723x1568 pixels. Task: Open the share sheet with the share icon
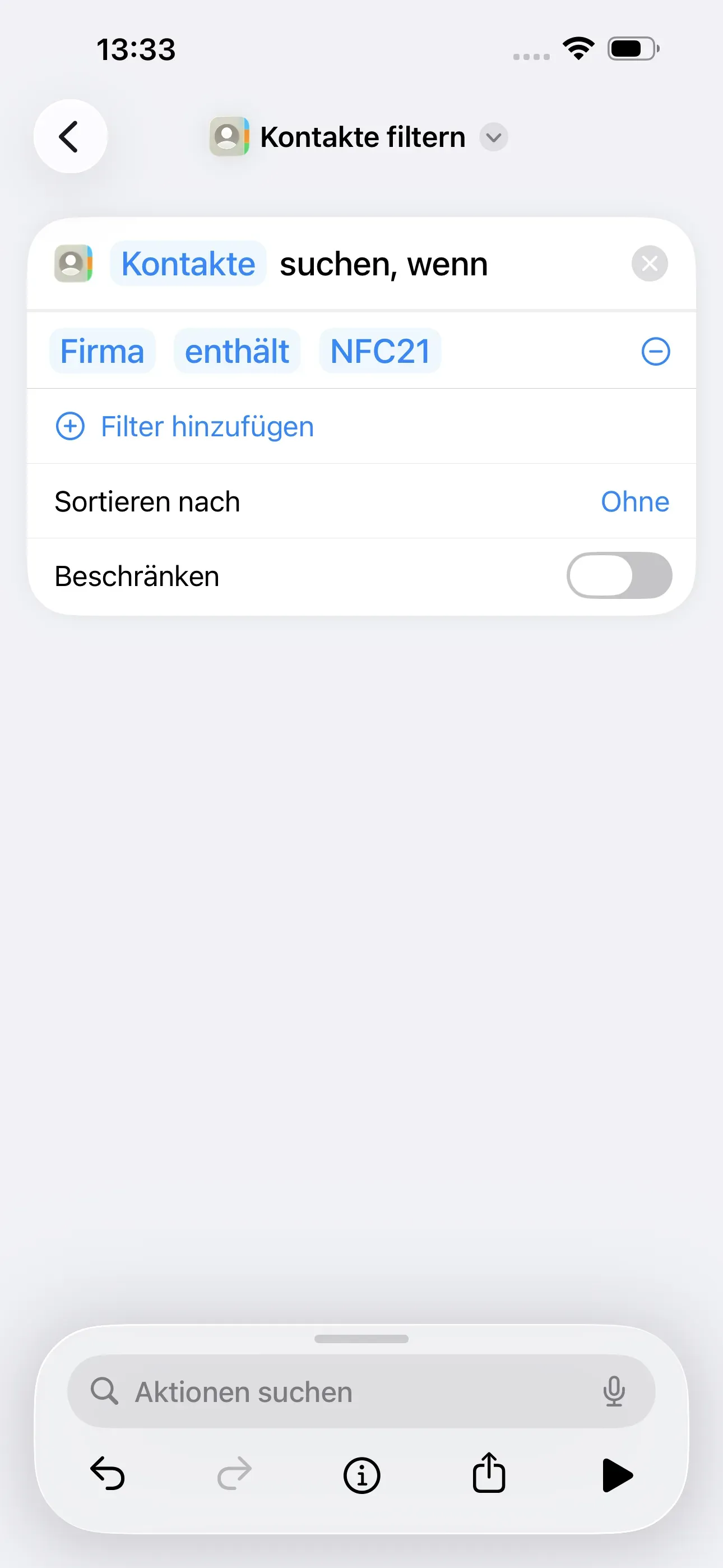click(x=489, y=1474)
